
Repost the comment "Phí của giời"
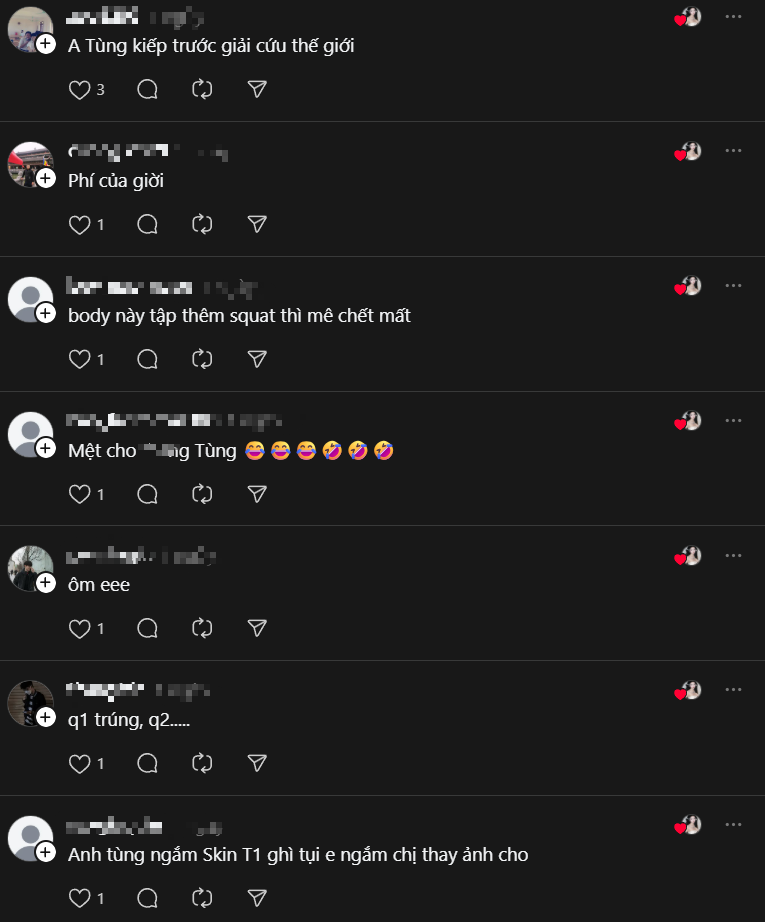point(202,225)
